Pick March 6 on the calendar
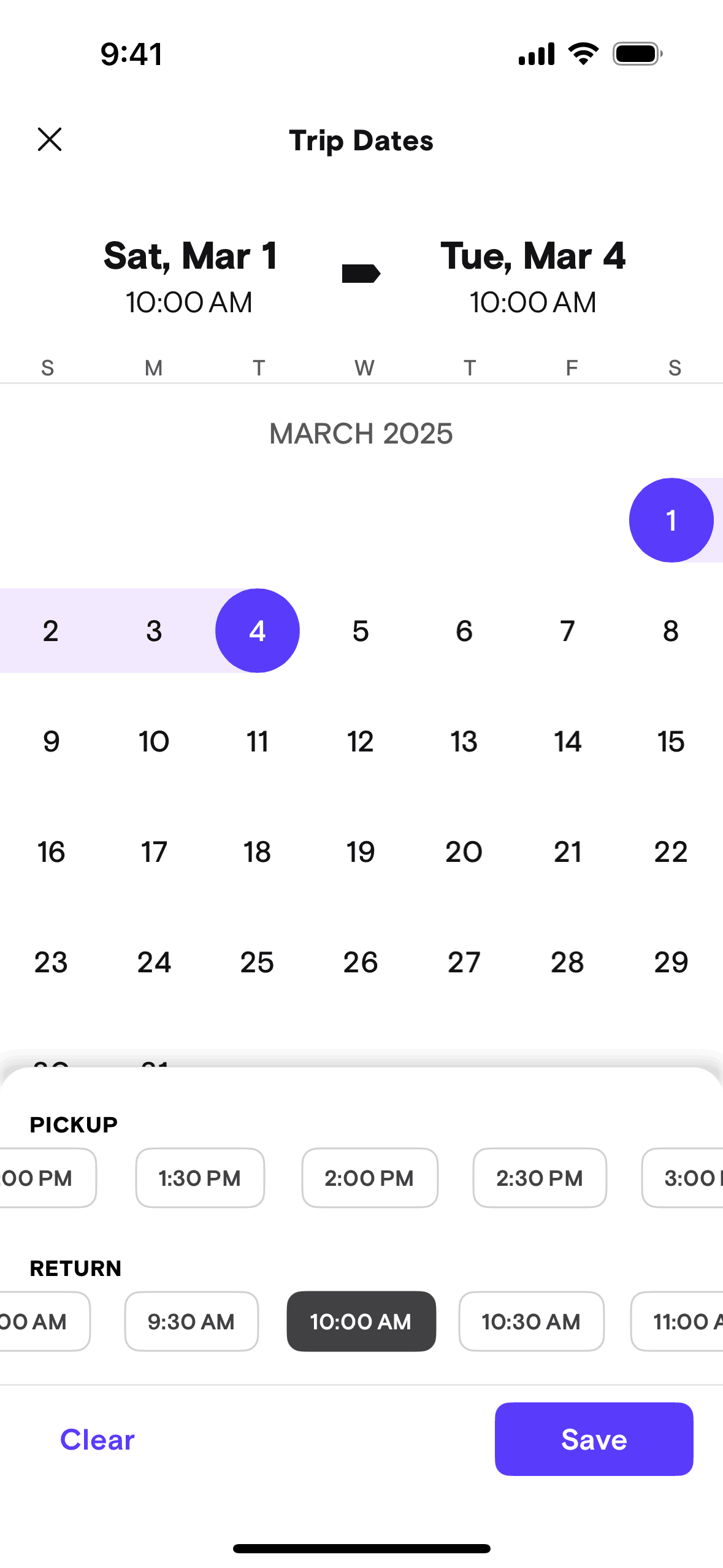The width and height of the screenshot is (723, 1568). [464, 631]
